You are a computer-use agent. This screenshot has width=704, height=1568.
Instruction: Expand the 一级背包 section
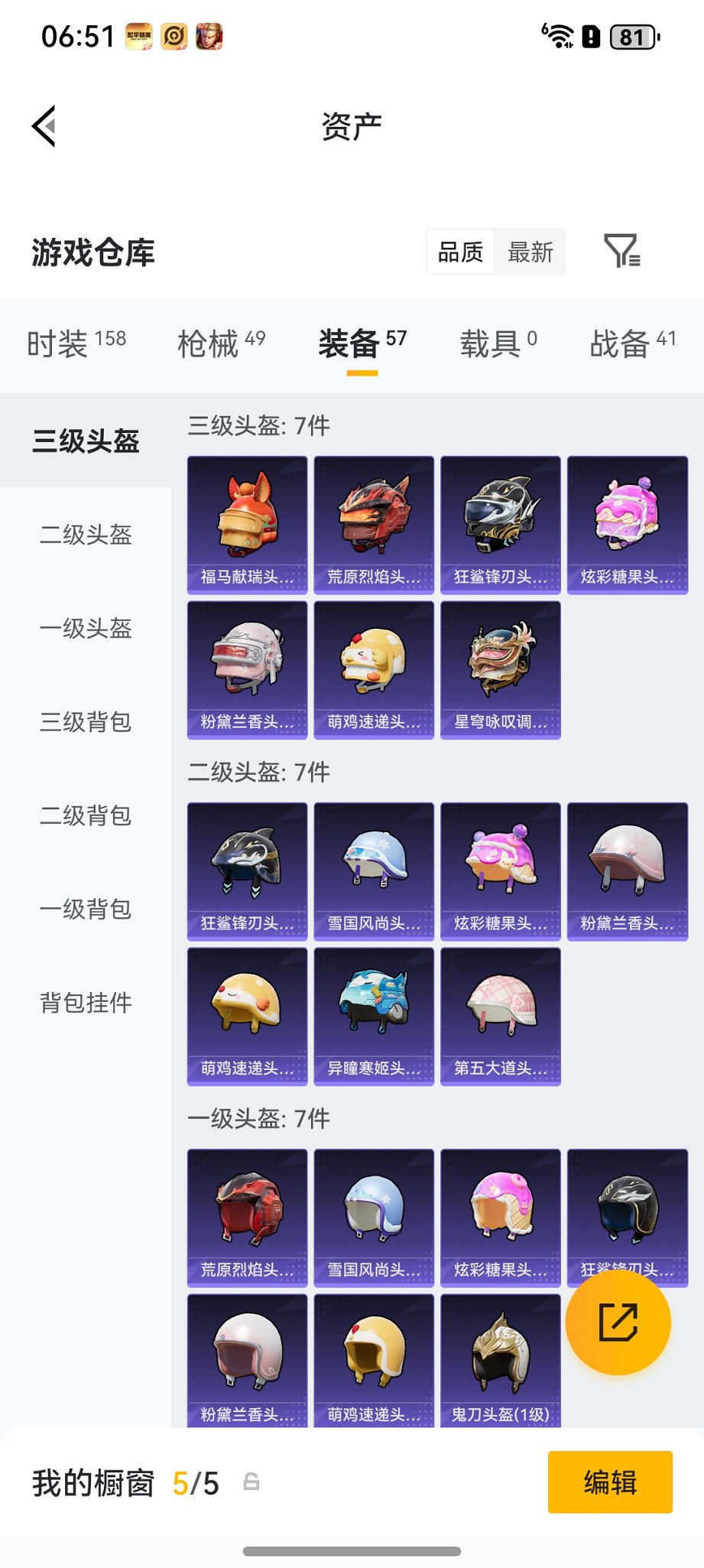86,909
